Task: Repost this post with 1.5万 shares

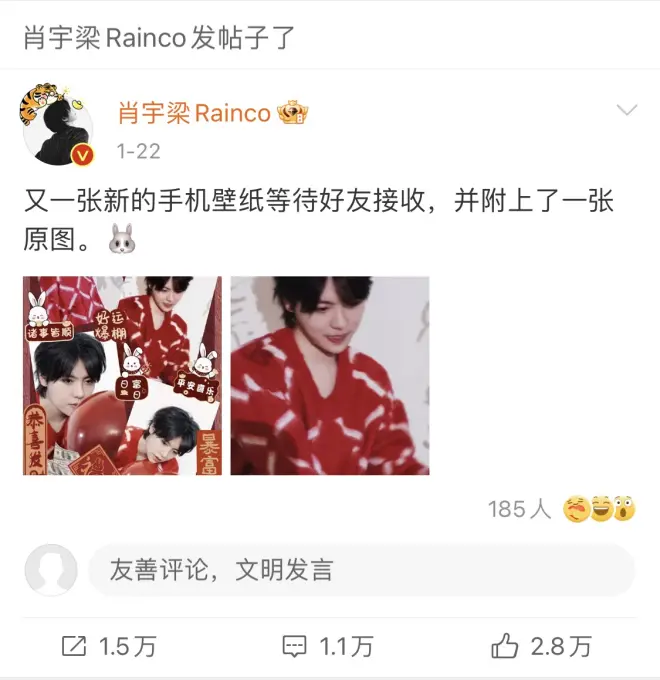Action: 109,647
